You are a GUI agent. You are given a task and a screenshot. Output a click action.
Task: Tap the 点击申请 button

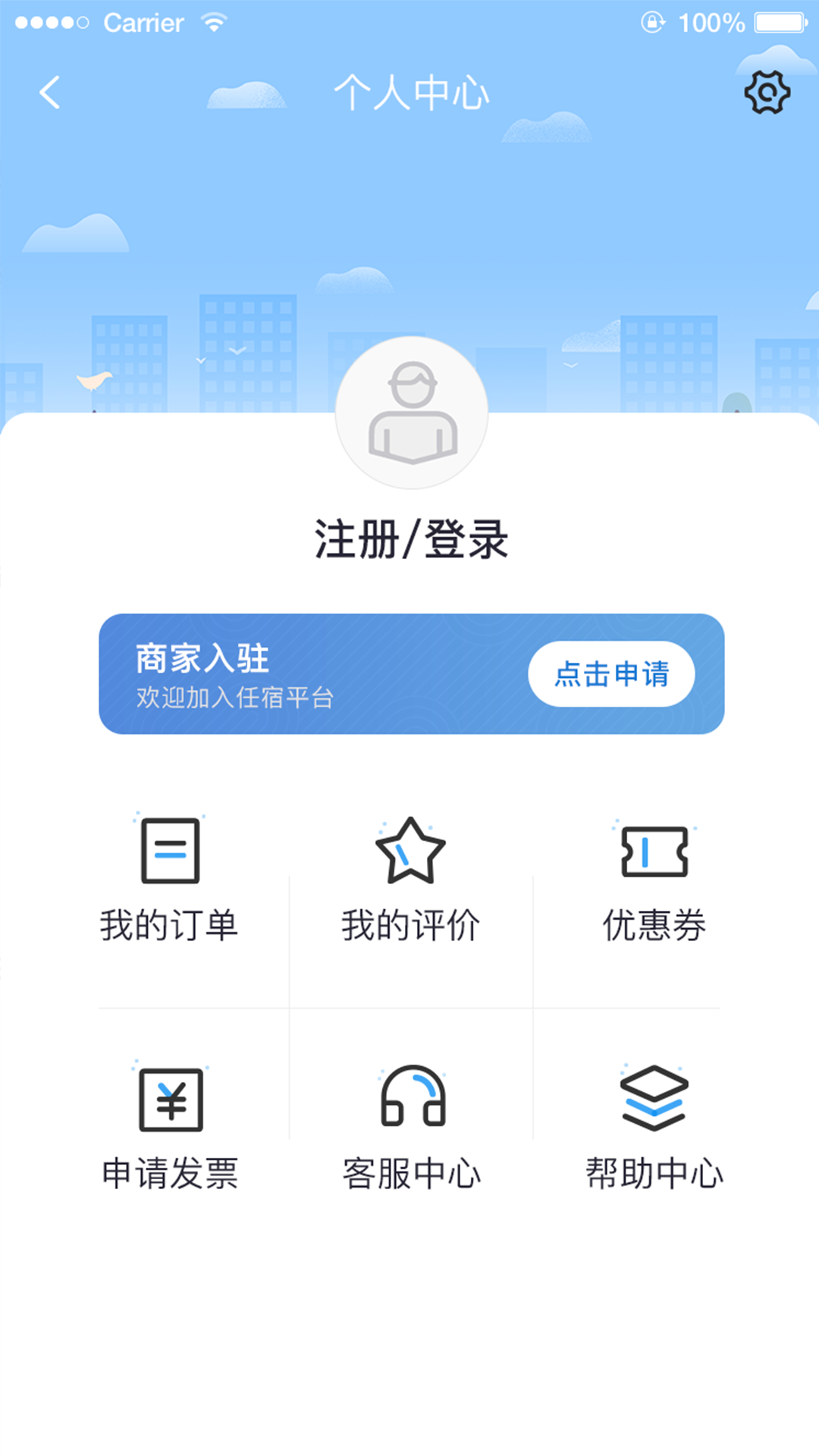[611, 674]
